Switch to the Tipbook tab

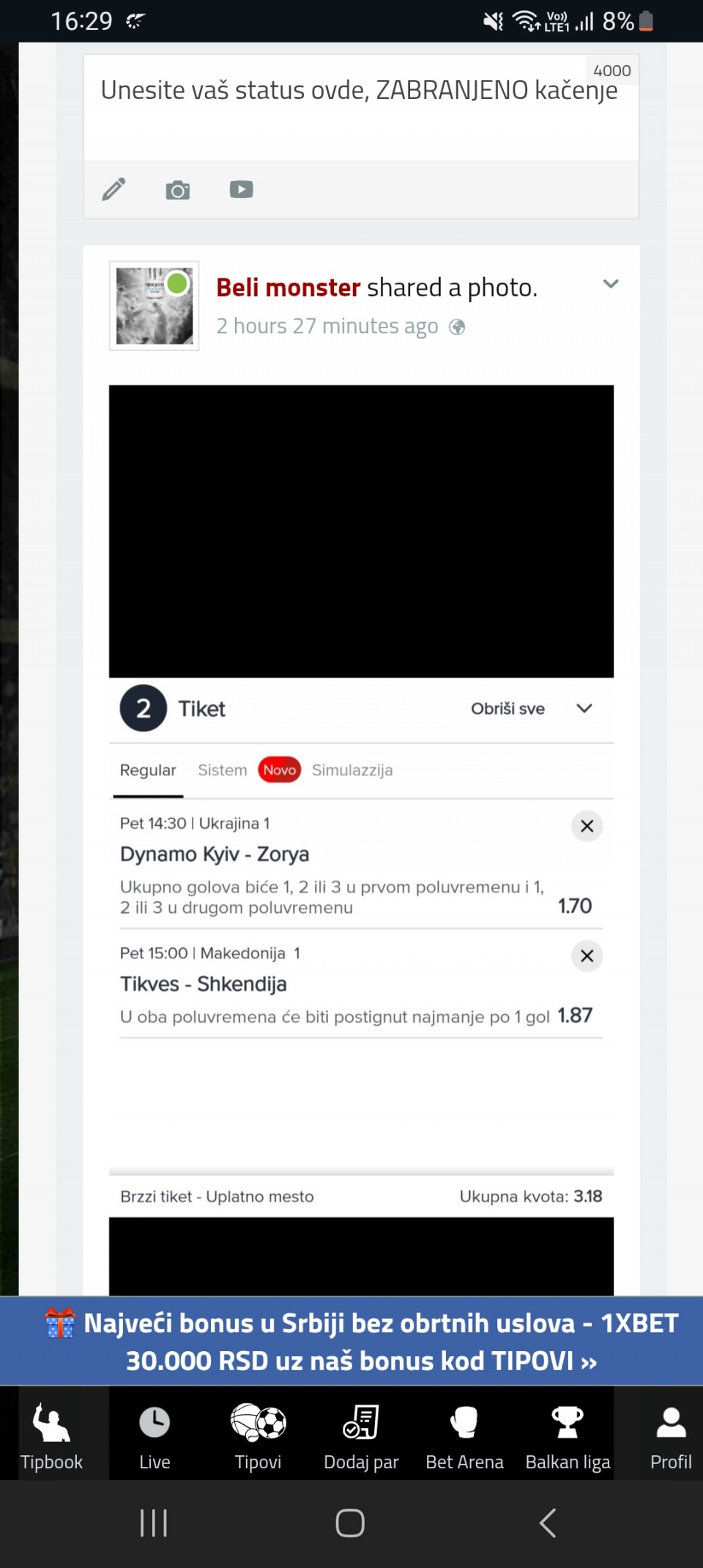pos(52,1435)
